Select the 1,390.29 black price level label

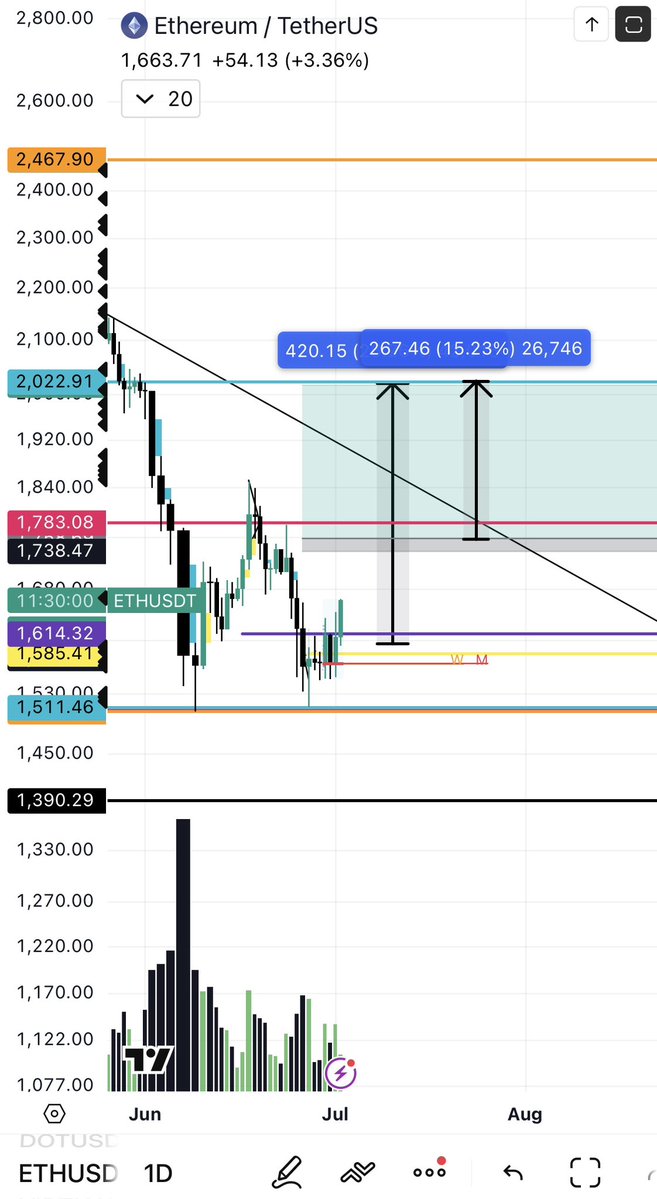[x=55, y=801]
